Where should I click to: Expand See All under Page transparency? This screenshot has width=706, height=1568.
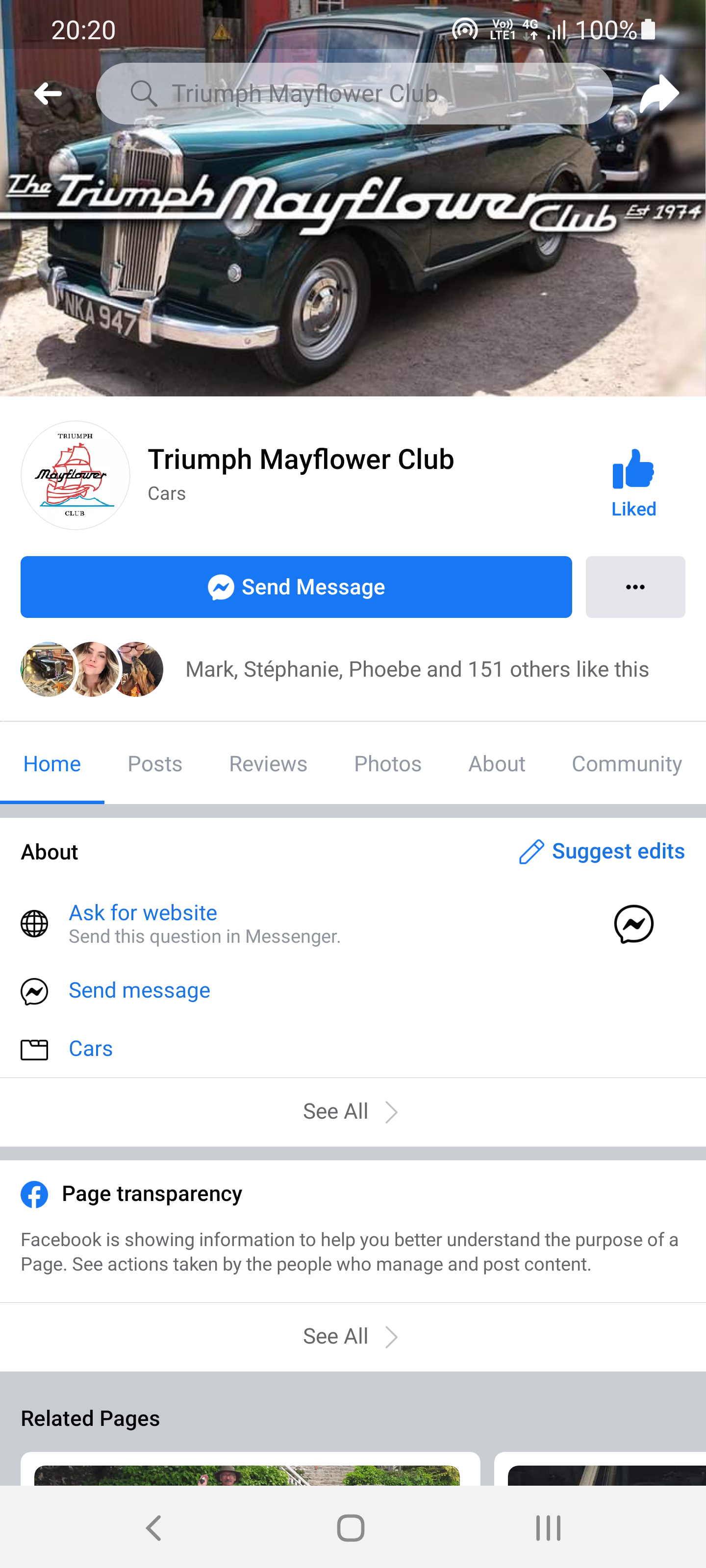[x=350, y=1336]
